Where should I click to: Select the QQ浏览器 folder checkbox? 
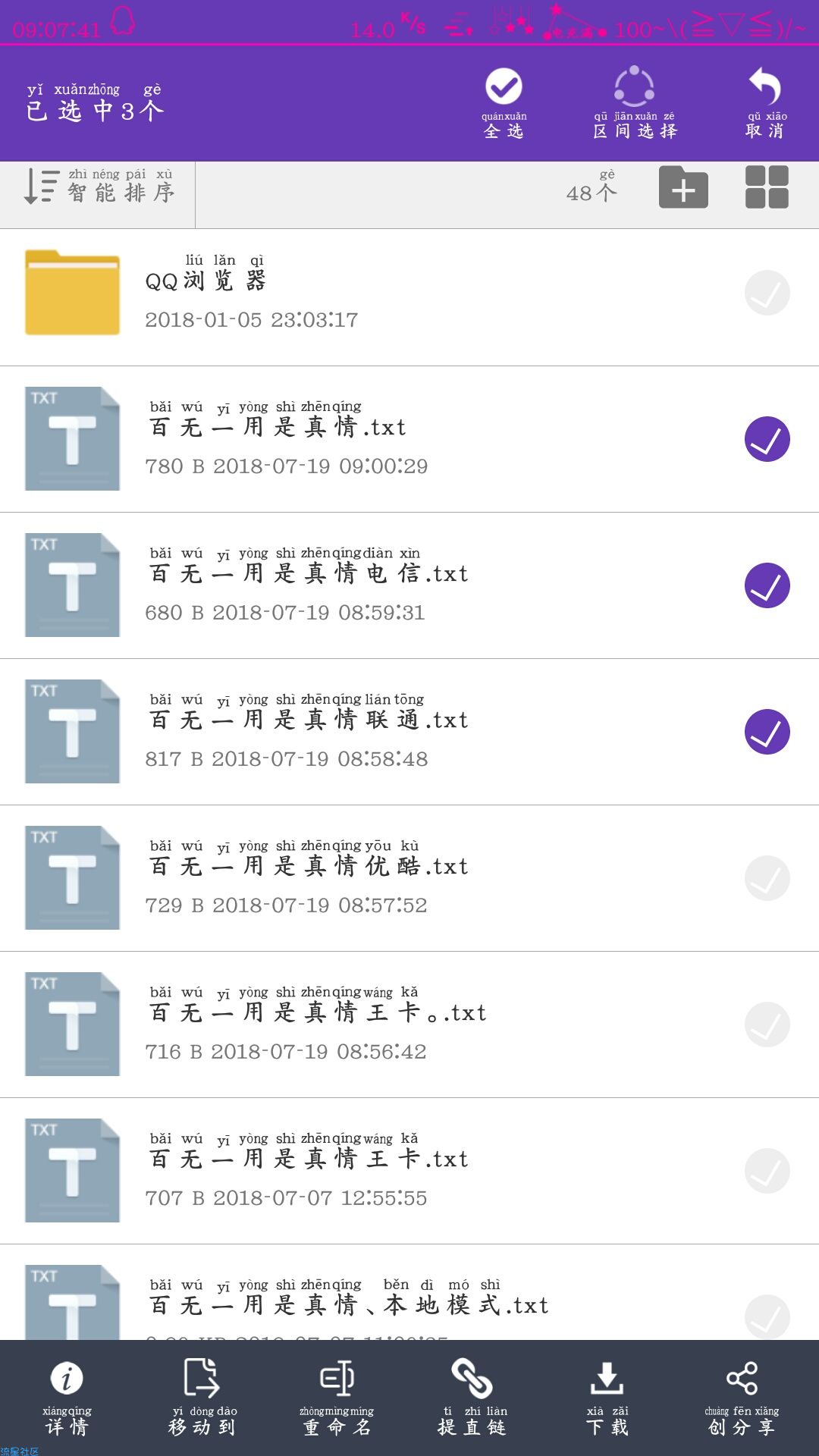pyautogui.click(x=767, y=293)
